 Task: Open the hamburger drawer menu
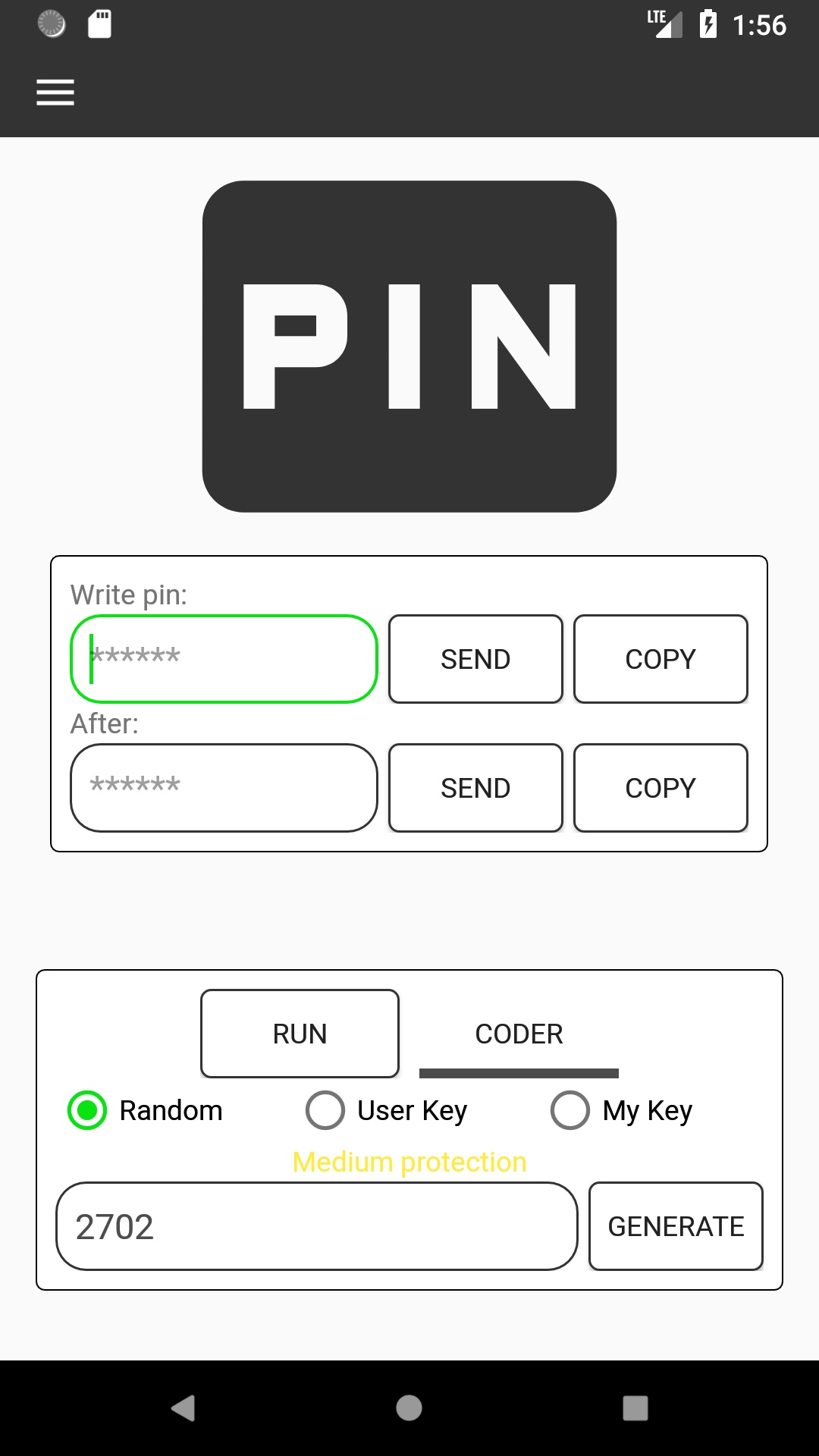click(x=55, y=93)
